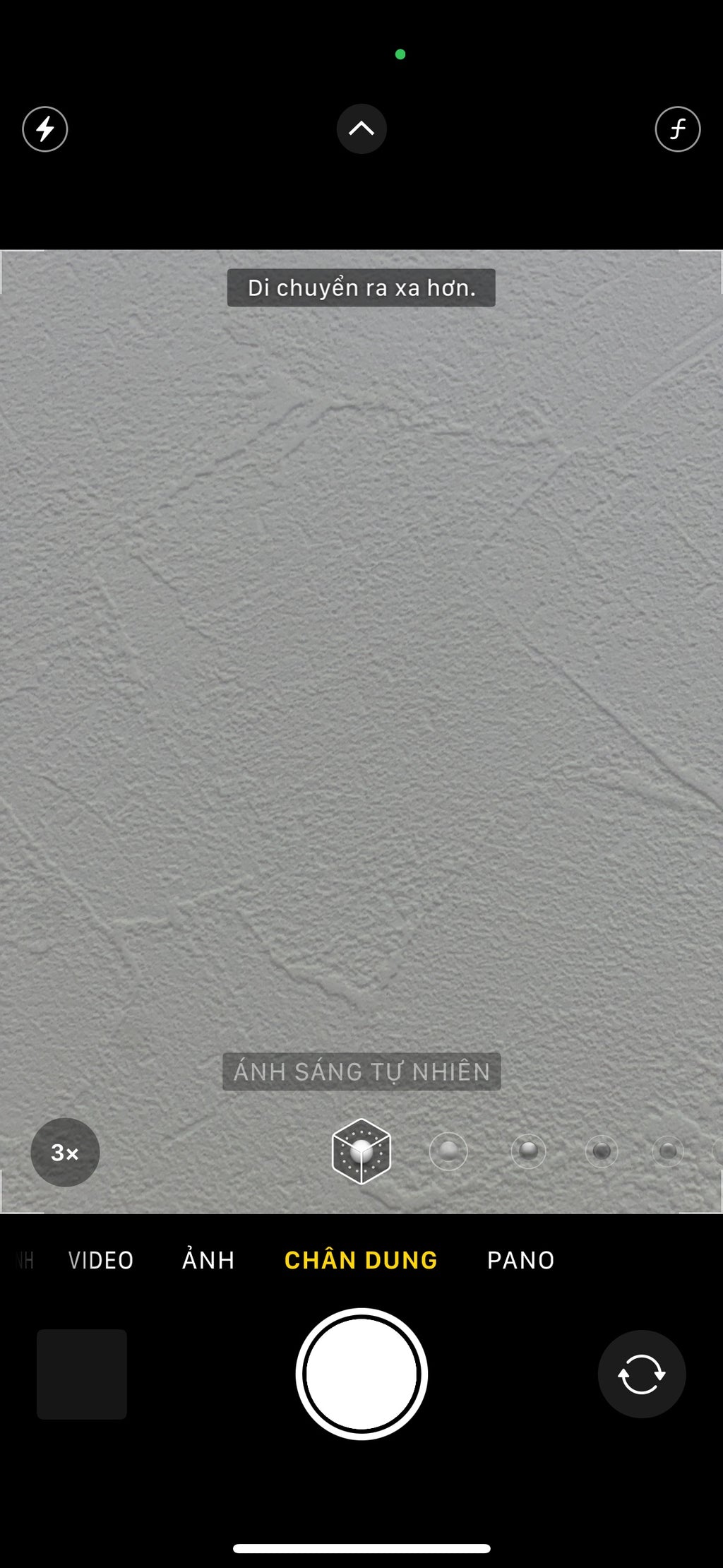Take a photo with the shutter button

click(361, 1374)
